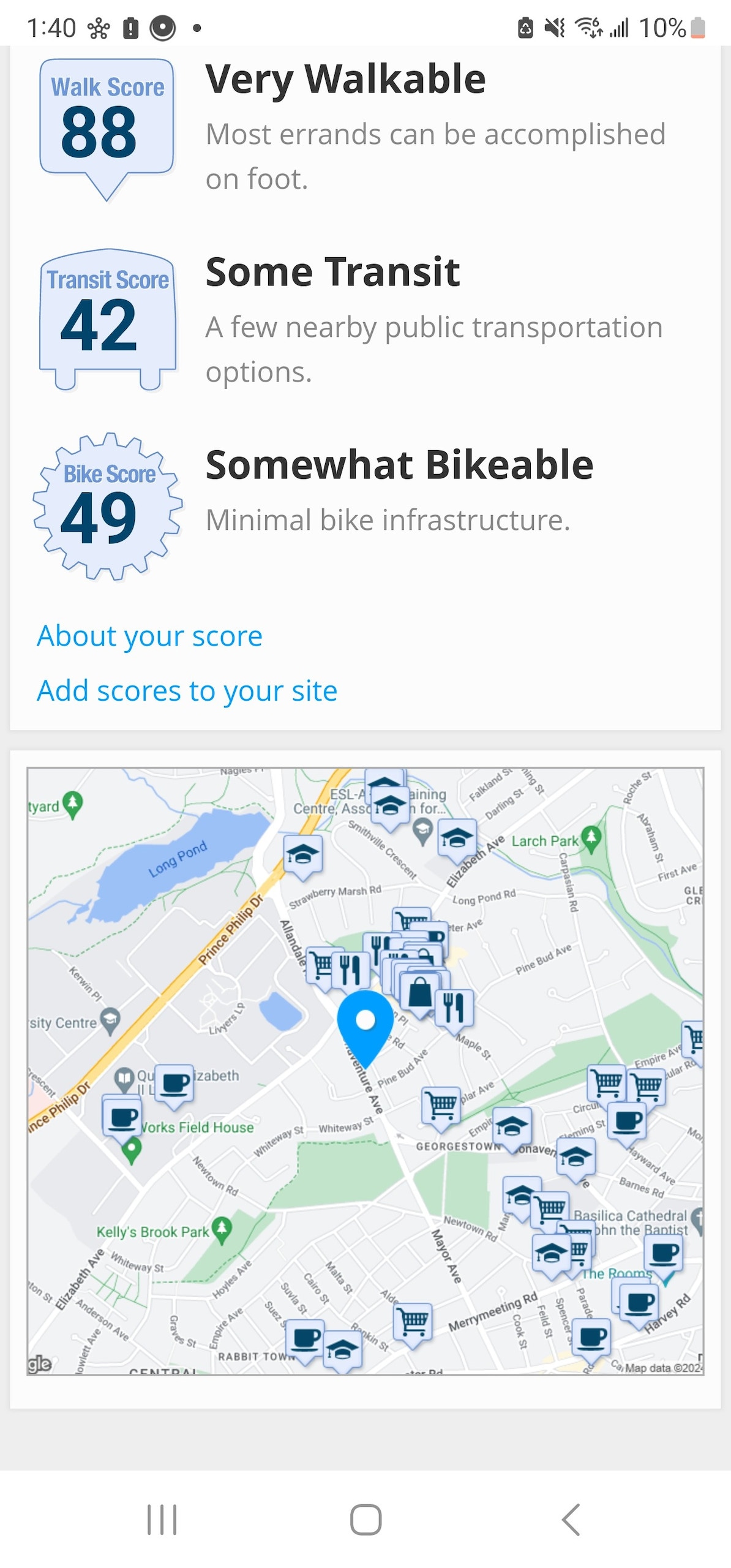
Task: Open Add scores to your site link
Action: [x=187, y=691]
